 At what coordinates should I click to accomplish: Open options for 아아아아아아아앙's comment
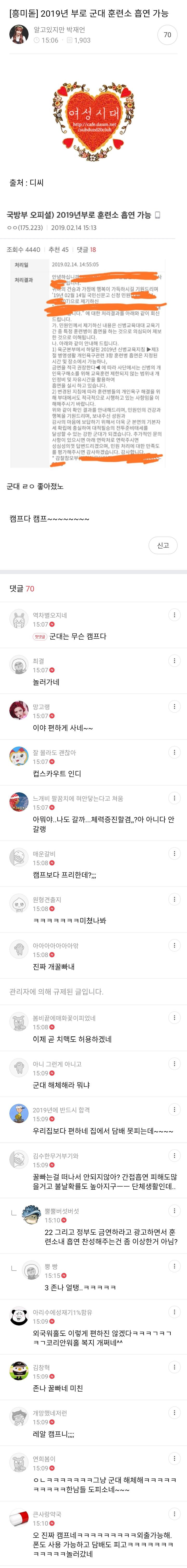point(174,945)
